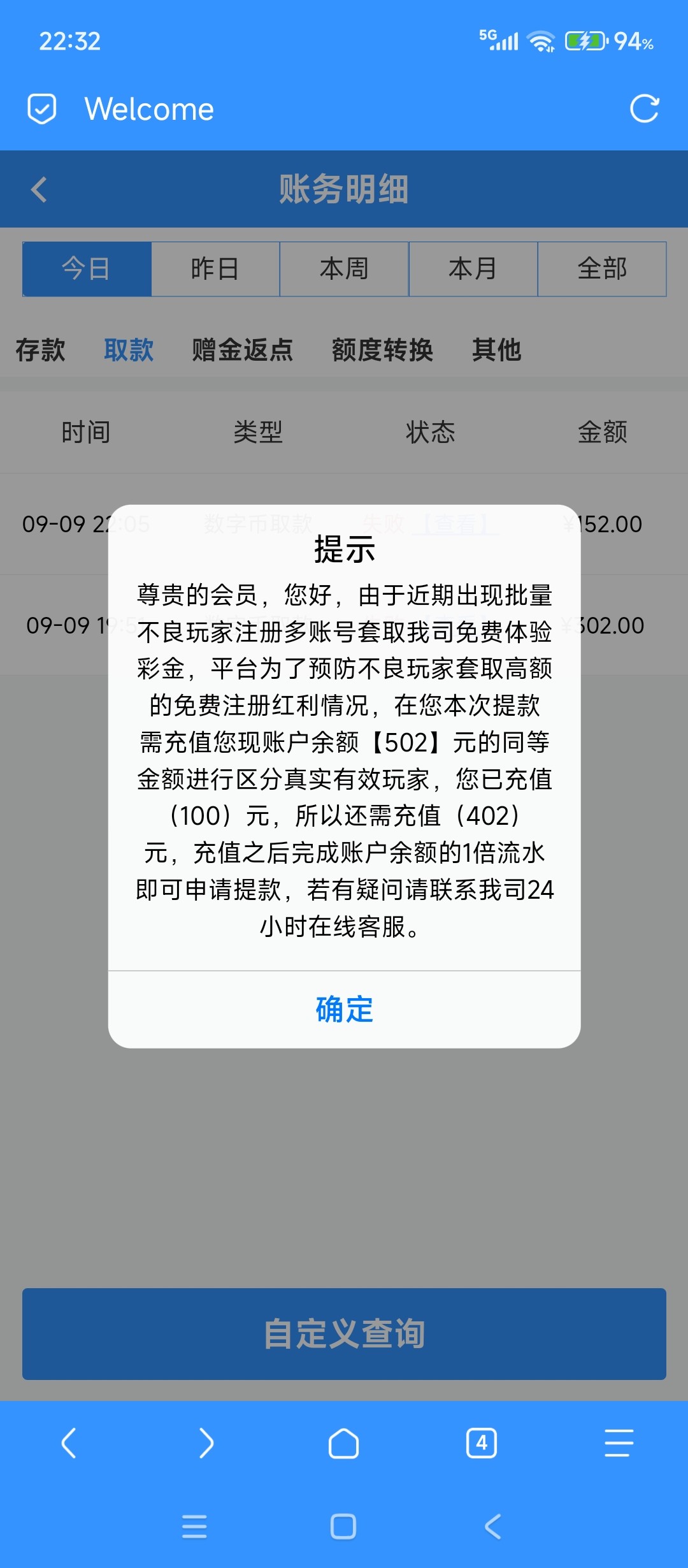
Task: Switch to the 全部 tab
Action: (x=601, y=268)
